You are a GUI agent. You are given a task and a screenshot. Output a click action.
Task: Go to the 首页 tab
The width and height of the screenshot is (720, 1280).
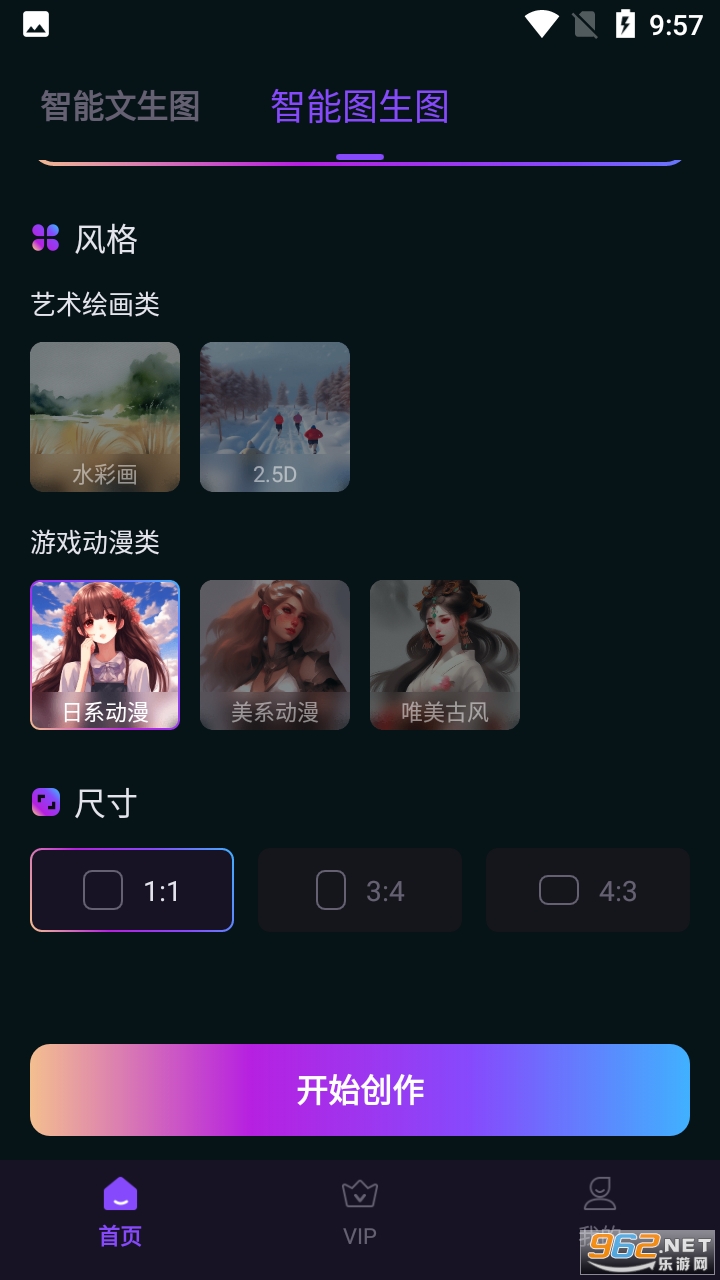[120, 1212]
